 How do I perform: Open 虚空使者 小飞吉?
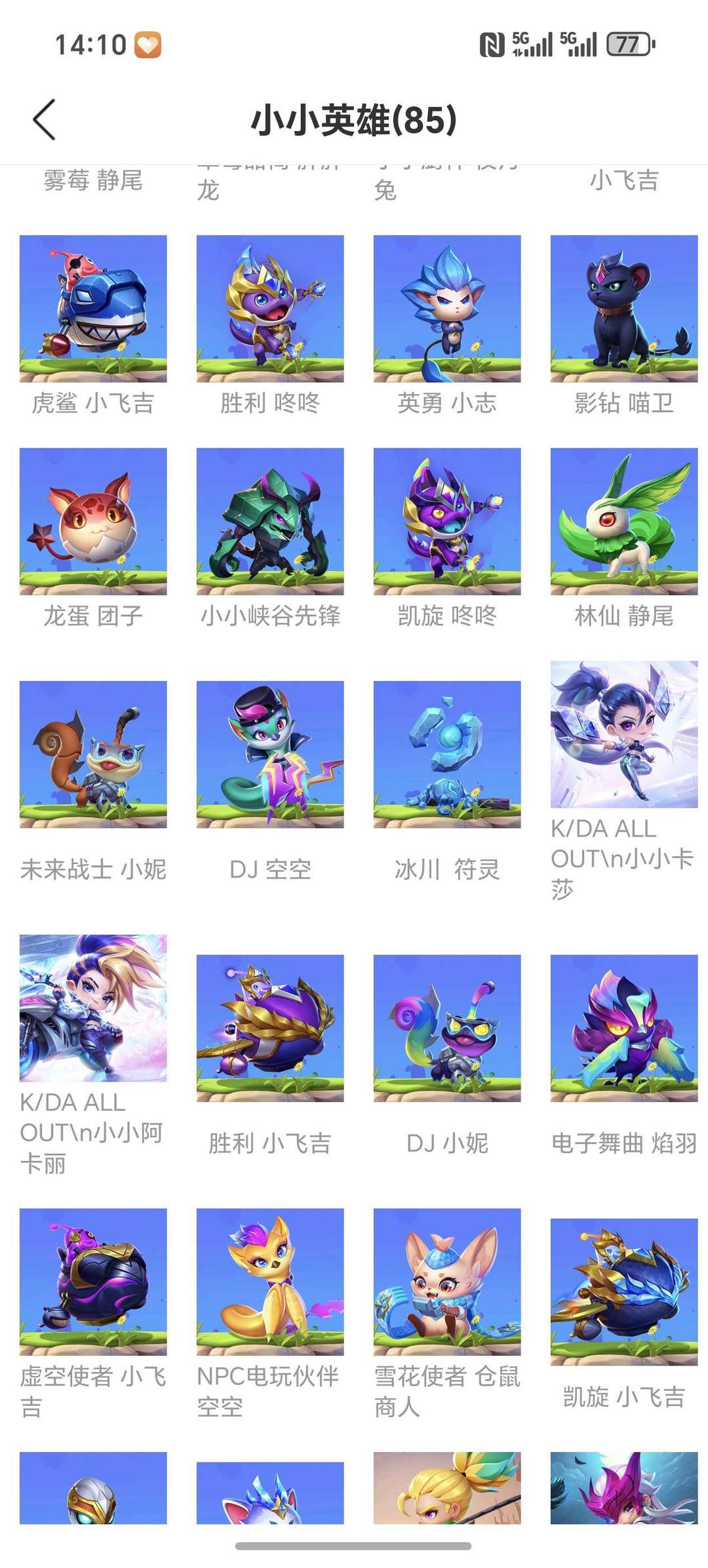click(93, 1282)
